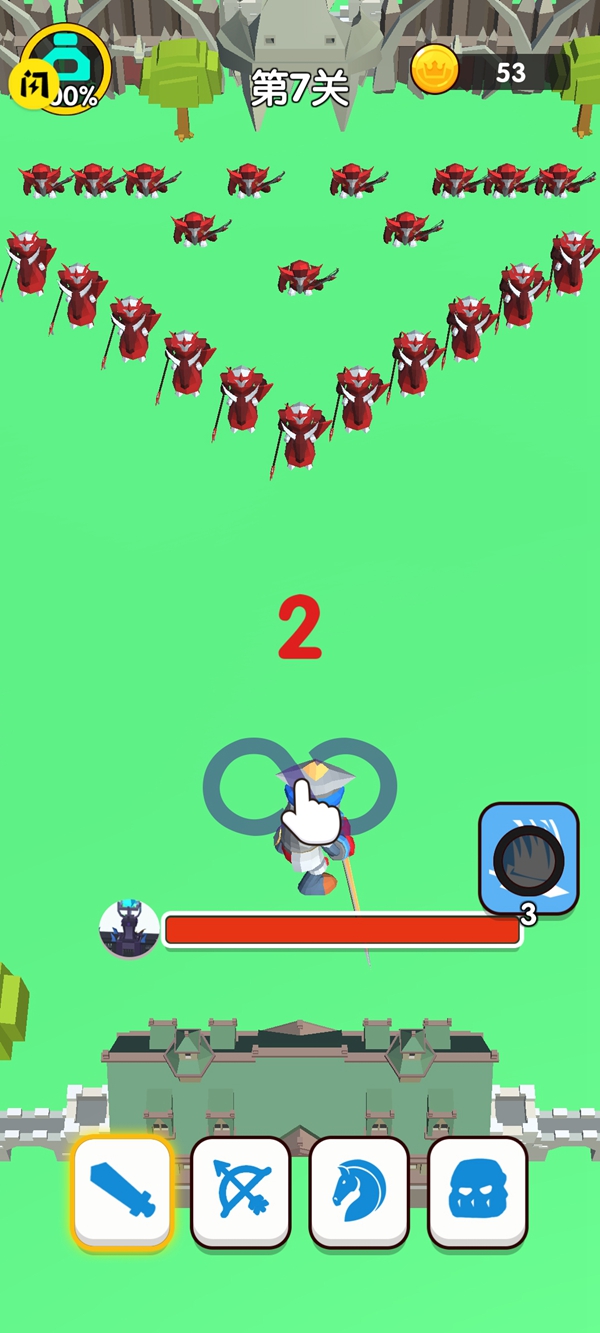Select the sword infantry unit button
Screen dimensions: 600x1333
[122, 1191]
